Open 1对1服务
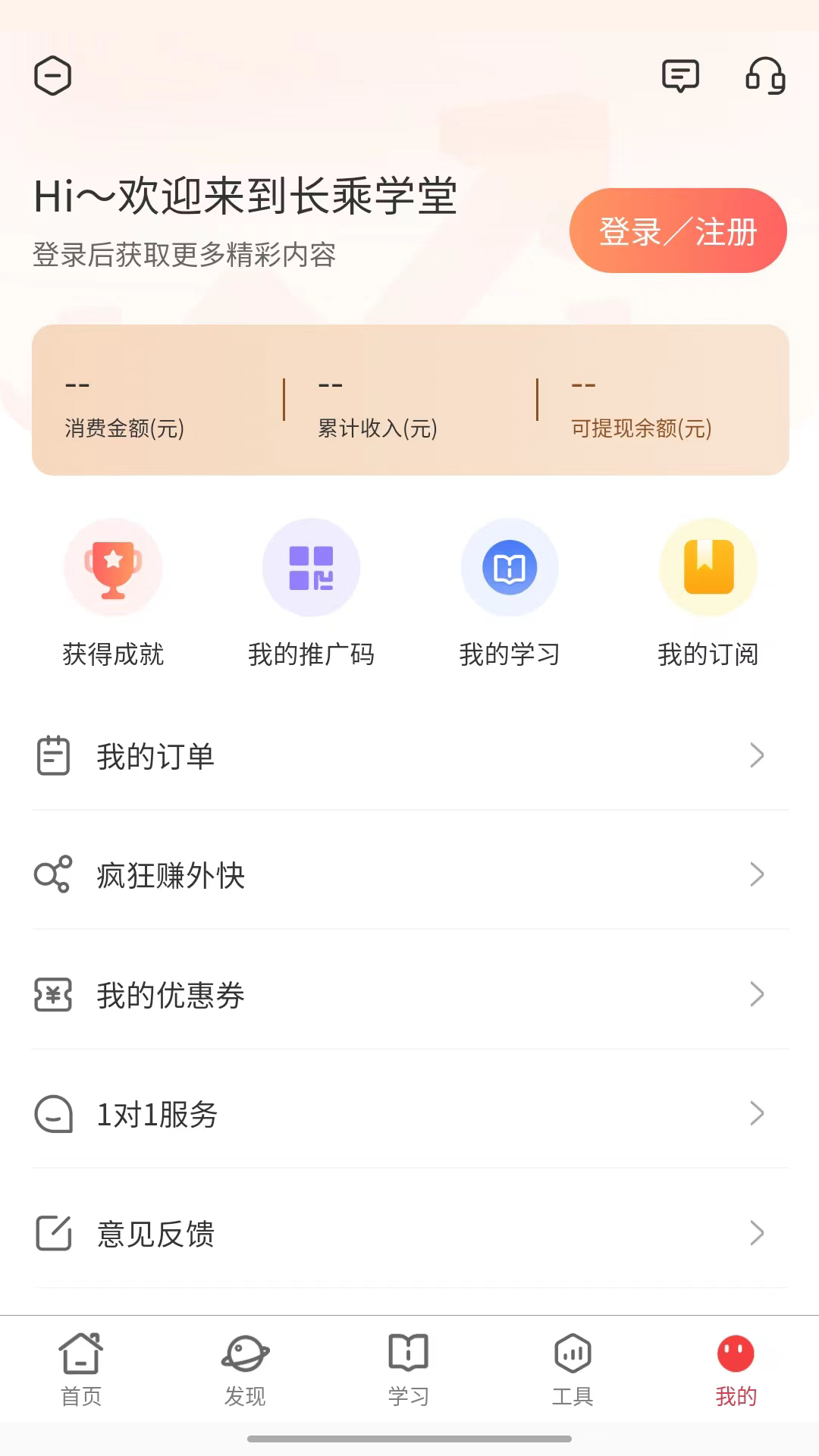The width and height of the screenshot is (819, 1456). [409, 1114]
